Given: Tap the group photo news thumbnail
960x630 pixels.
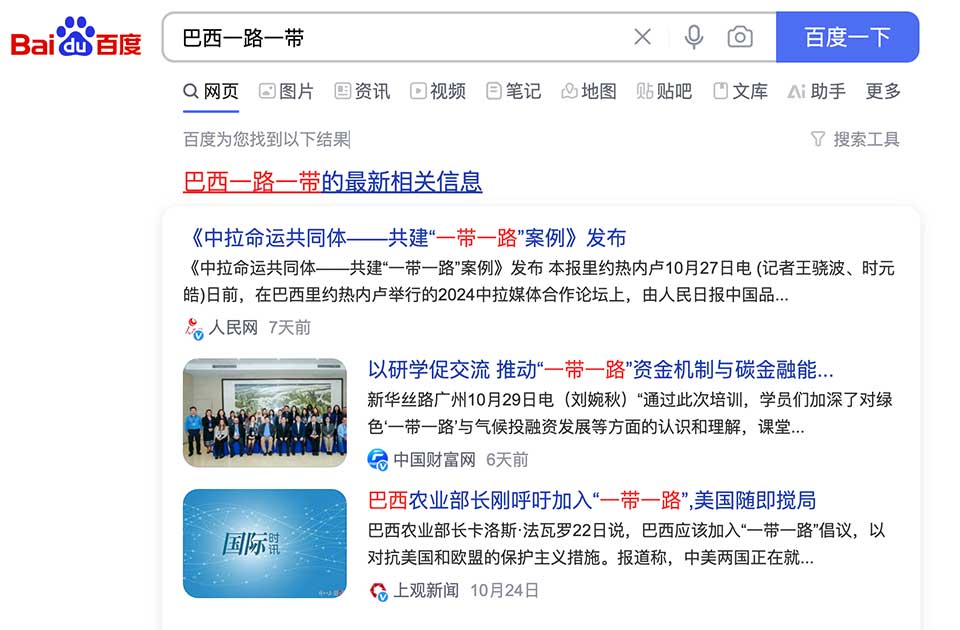Looking at the screenshot, I should click(x=264, y=412).
